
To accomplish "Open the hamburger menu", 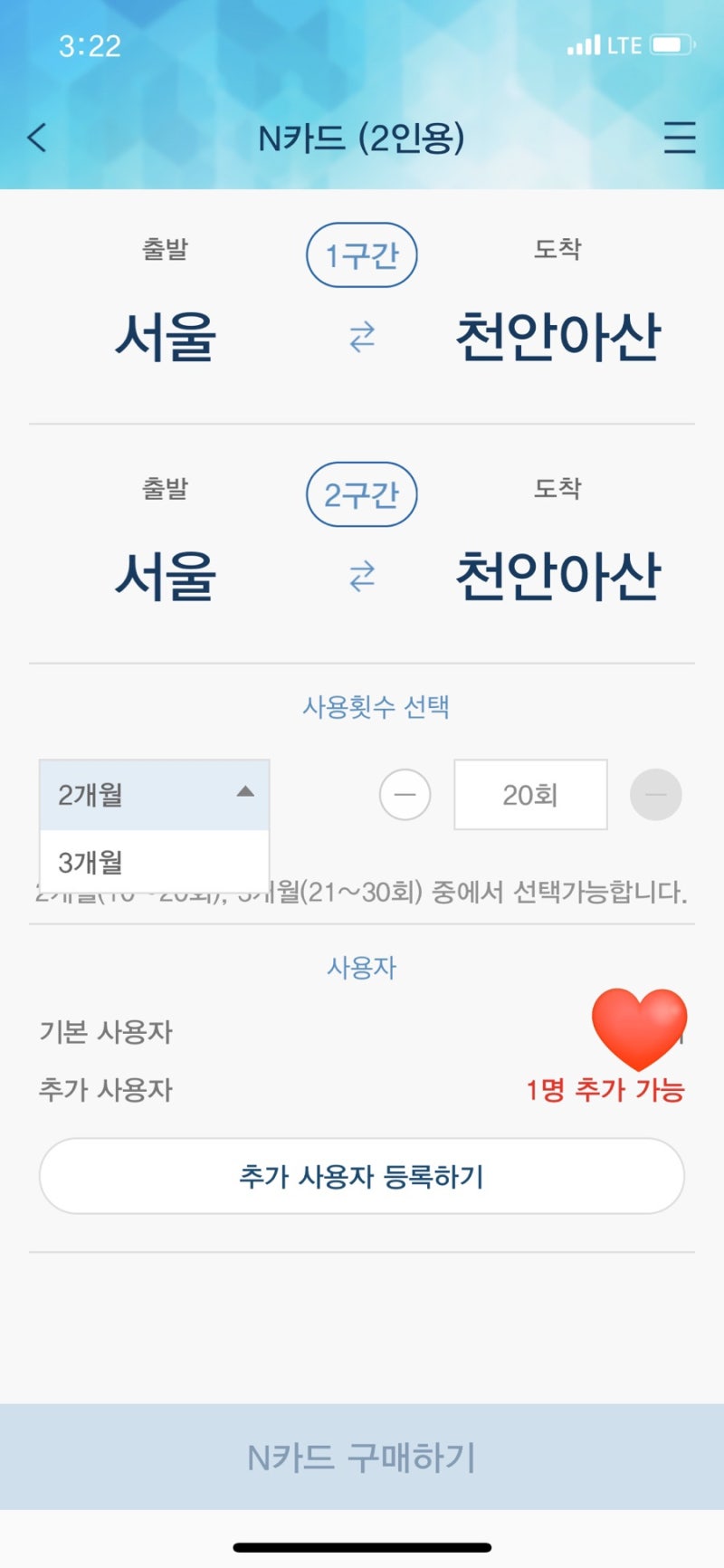I will pyautogui.click(x=681, y=139).
